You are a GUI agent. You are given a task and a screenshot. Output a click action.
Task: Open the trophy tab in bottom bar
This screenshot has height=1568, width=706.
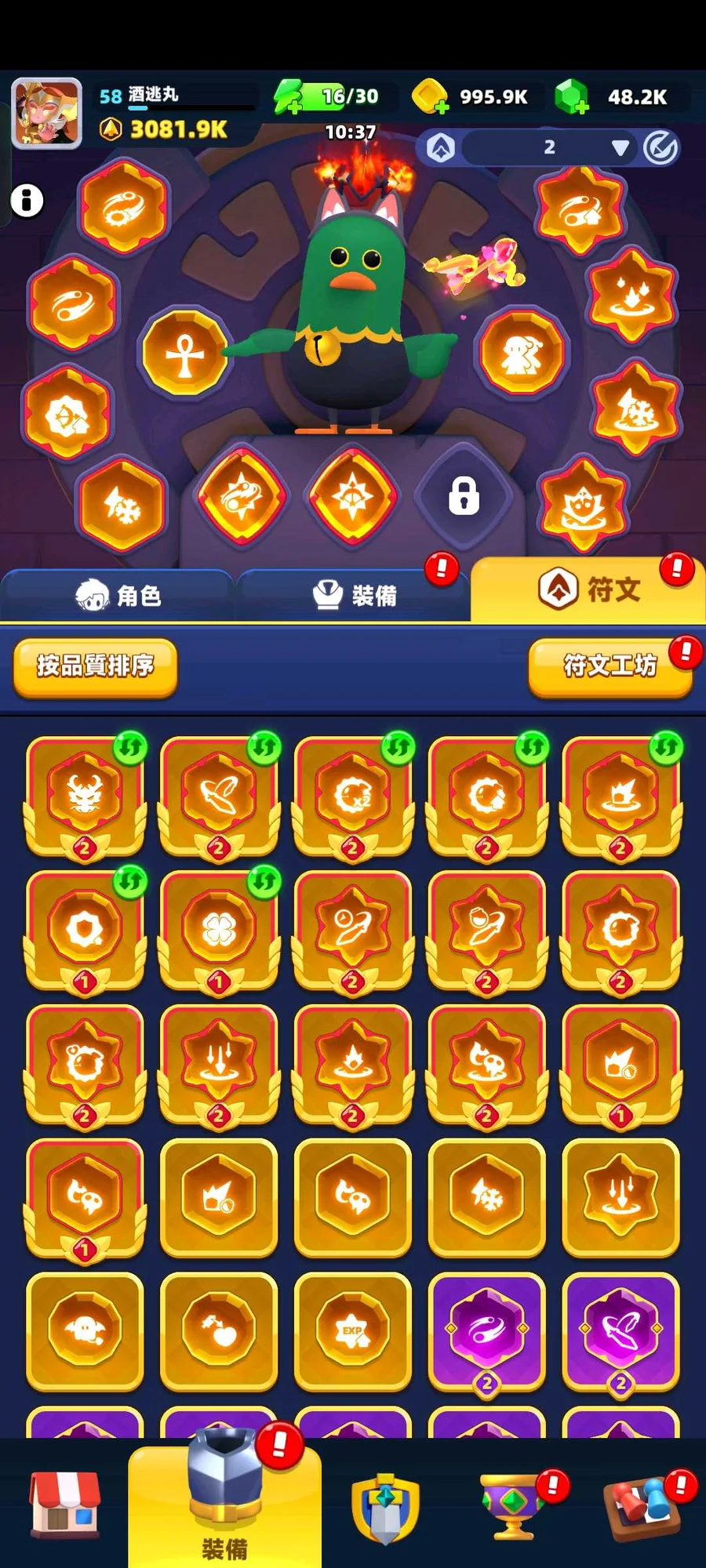(x=511, y=1505)
